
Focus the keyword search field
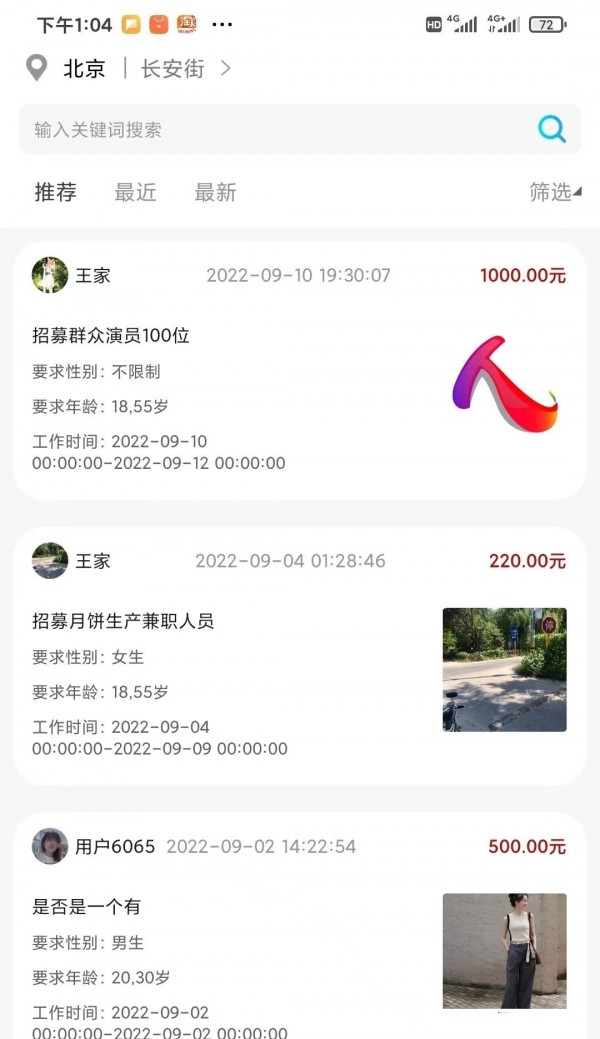click(x=270, y=130)
